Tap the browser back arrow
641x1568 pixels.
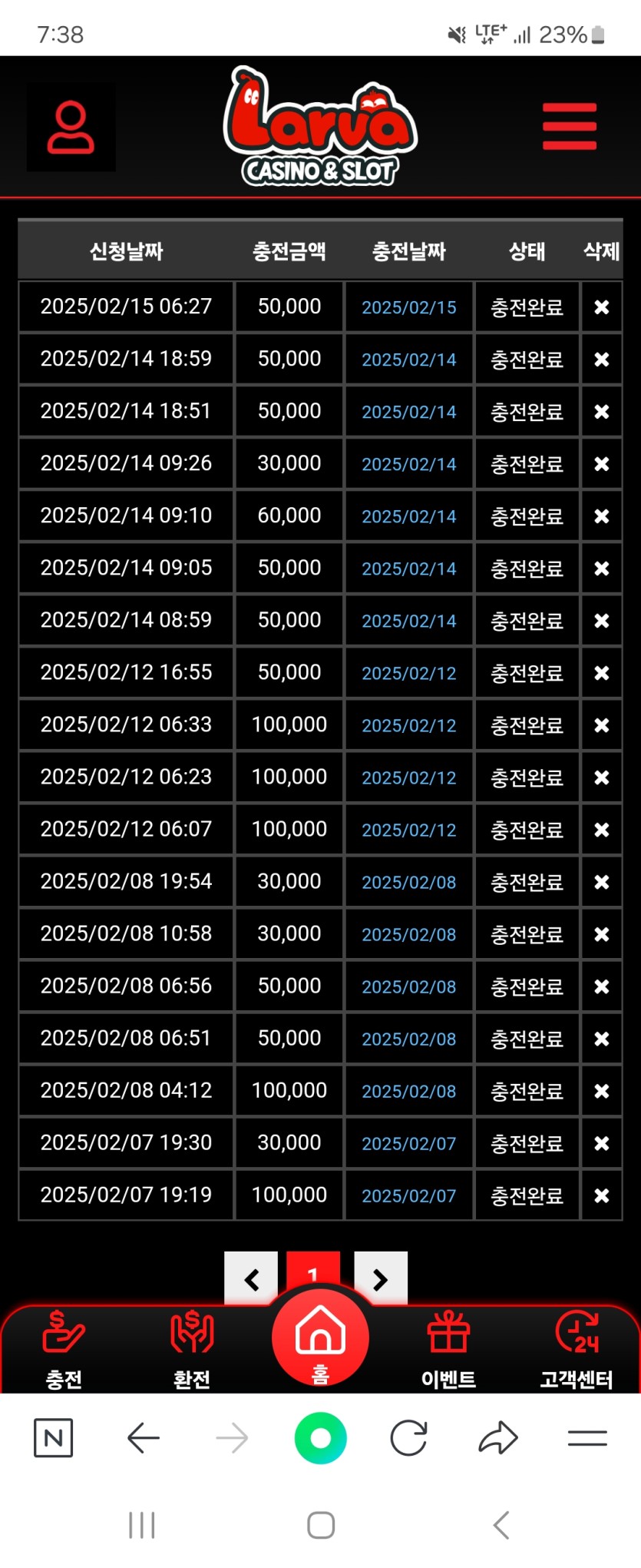point(143,1438)
